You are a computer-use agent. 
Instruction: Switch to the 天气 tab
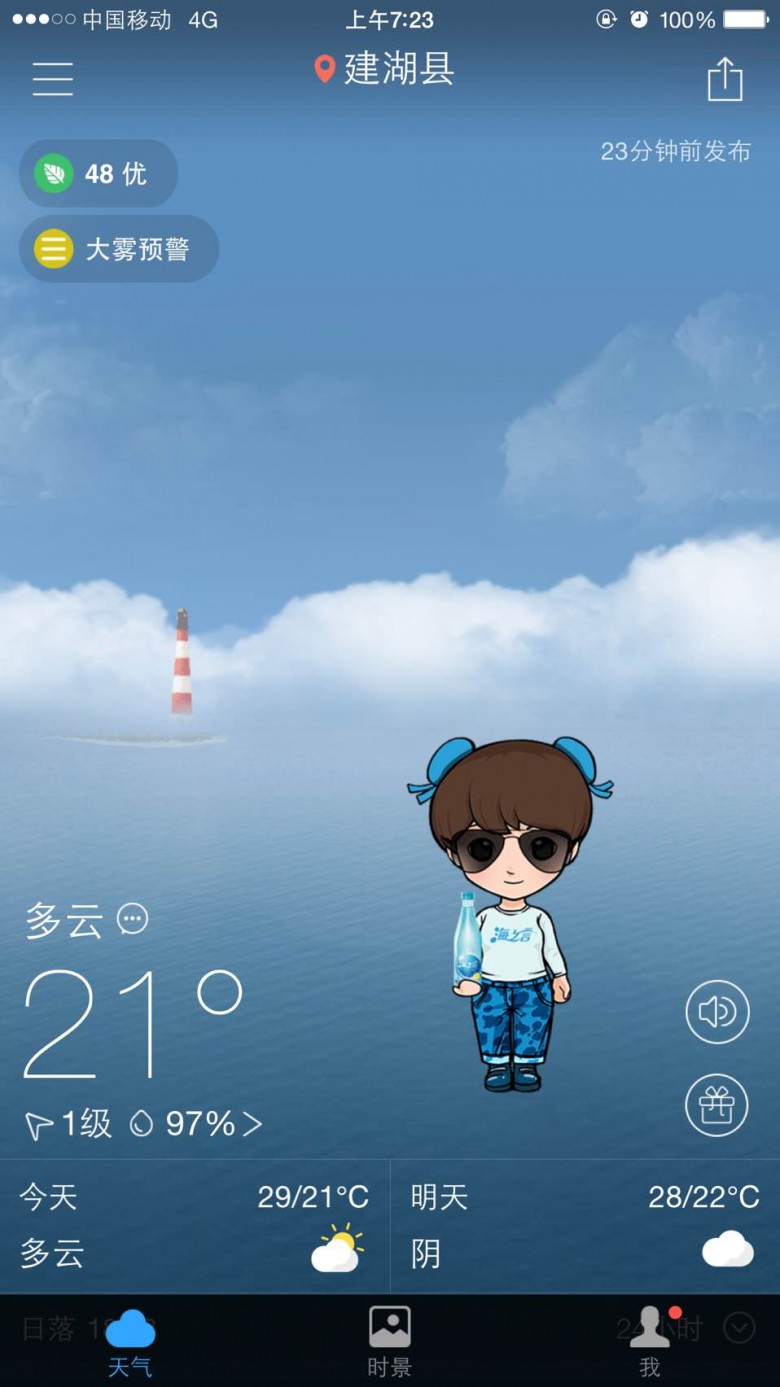point(130,1342)
